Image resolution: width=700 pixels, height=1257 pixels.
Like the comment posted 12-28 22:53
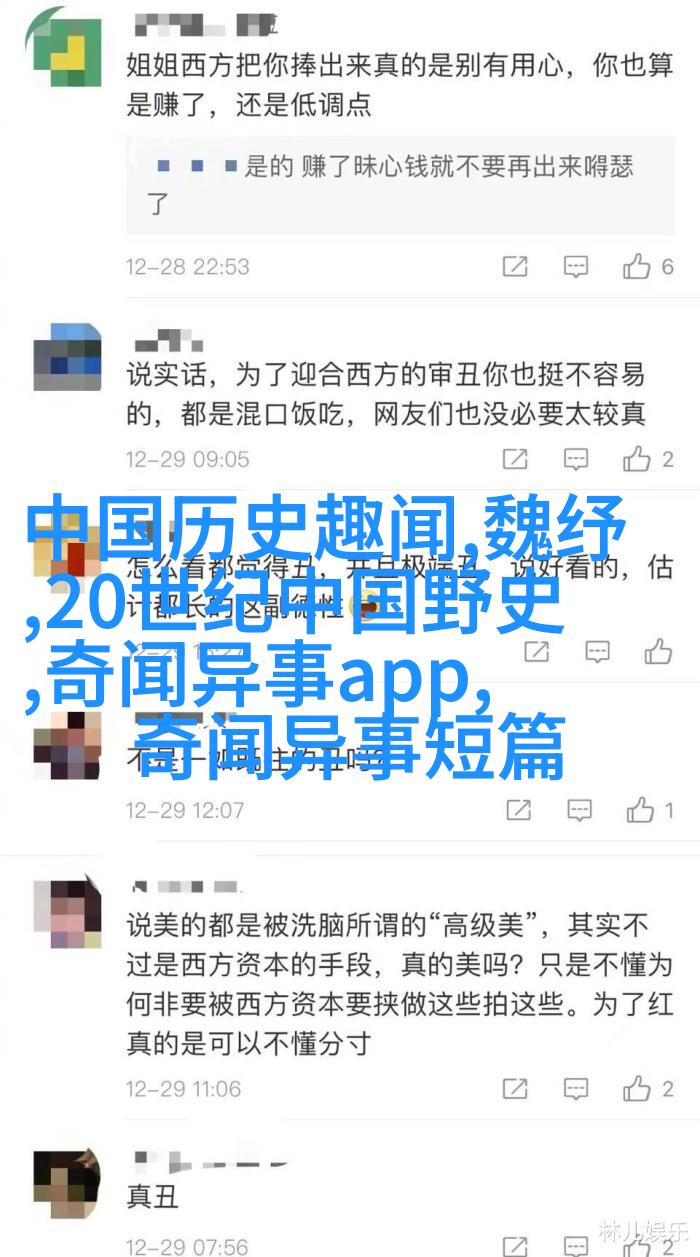click(x=638, y=266)
